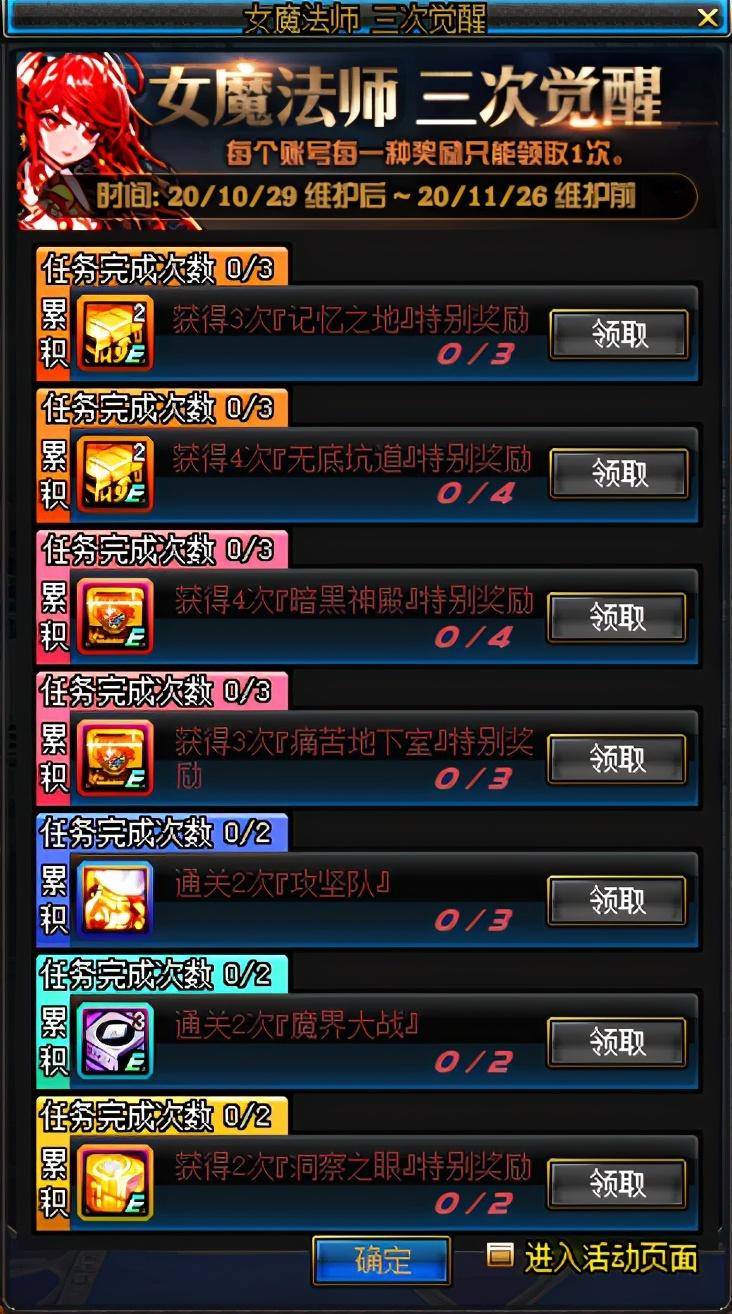Claim the 记忆之地 special reward
The height and width of the screenshot is (1314, 732).
(619, 335)
